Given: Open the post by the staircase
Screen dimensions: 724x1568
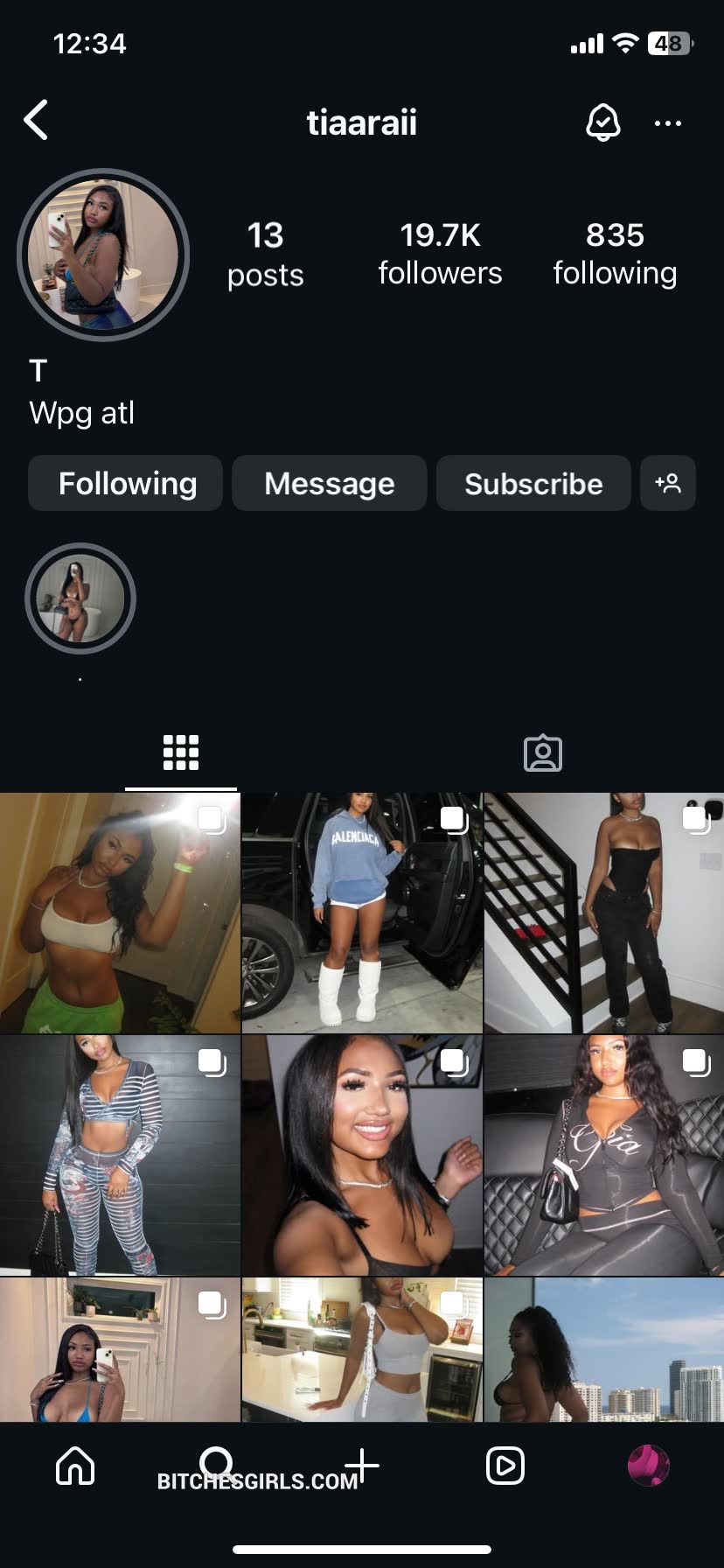Looking at the screenshot, I should tap(603, 913).
